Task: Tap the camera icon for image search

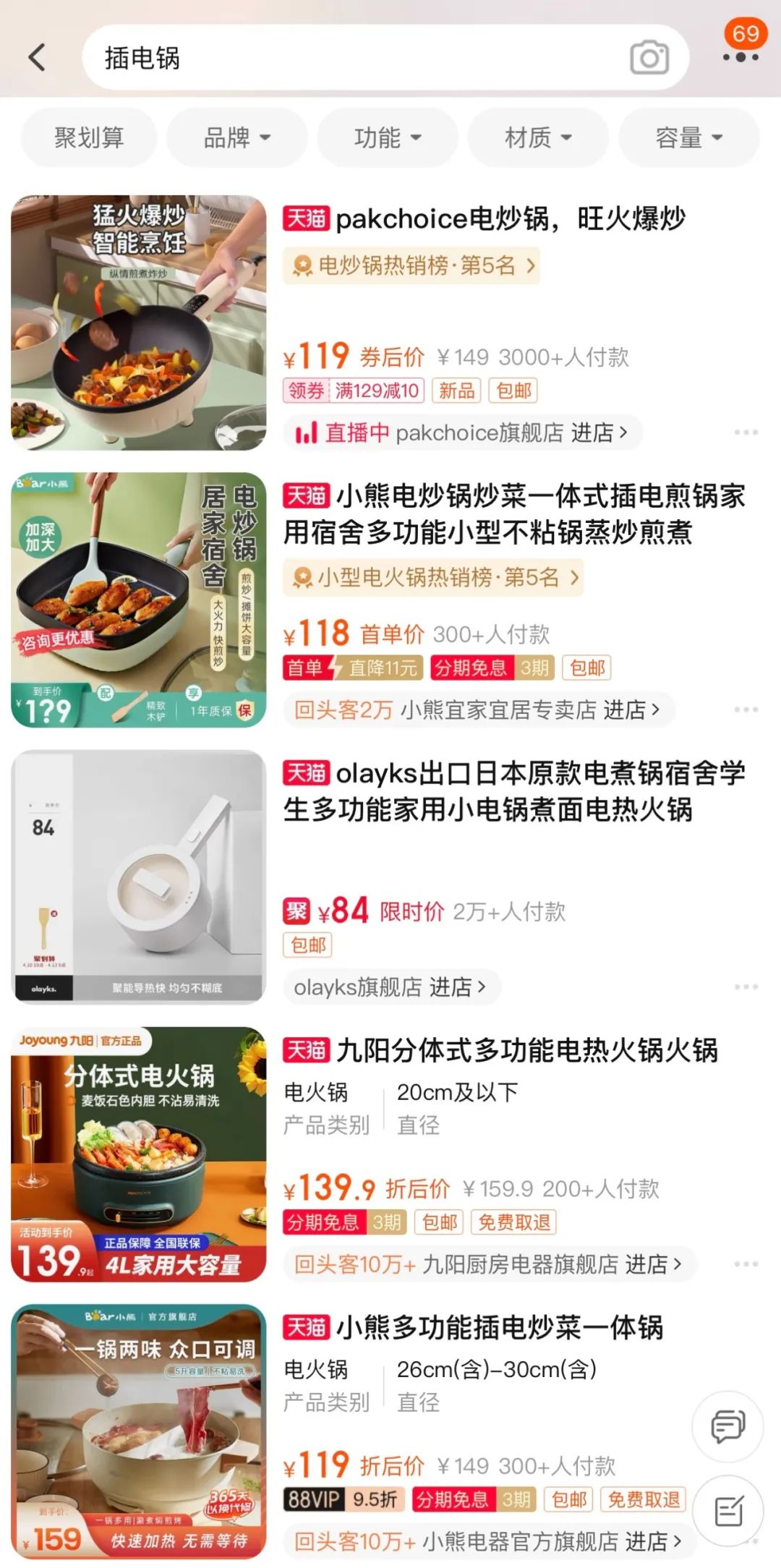Action: (x=649, y=56)
